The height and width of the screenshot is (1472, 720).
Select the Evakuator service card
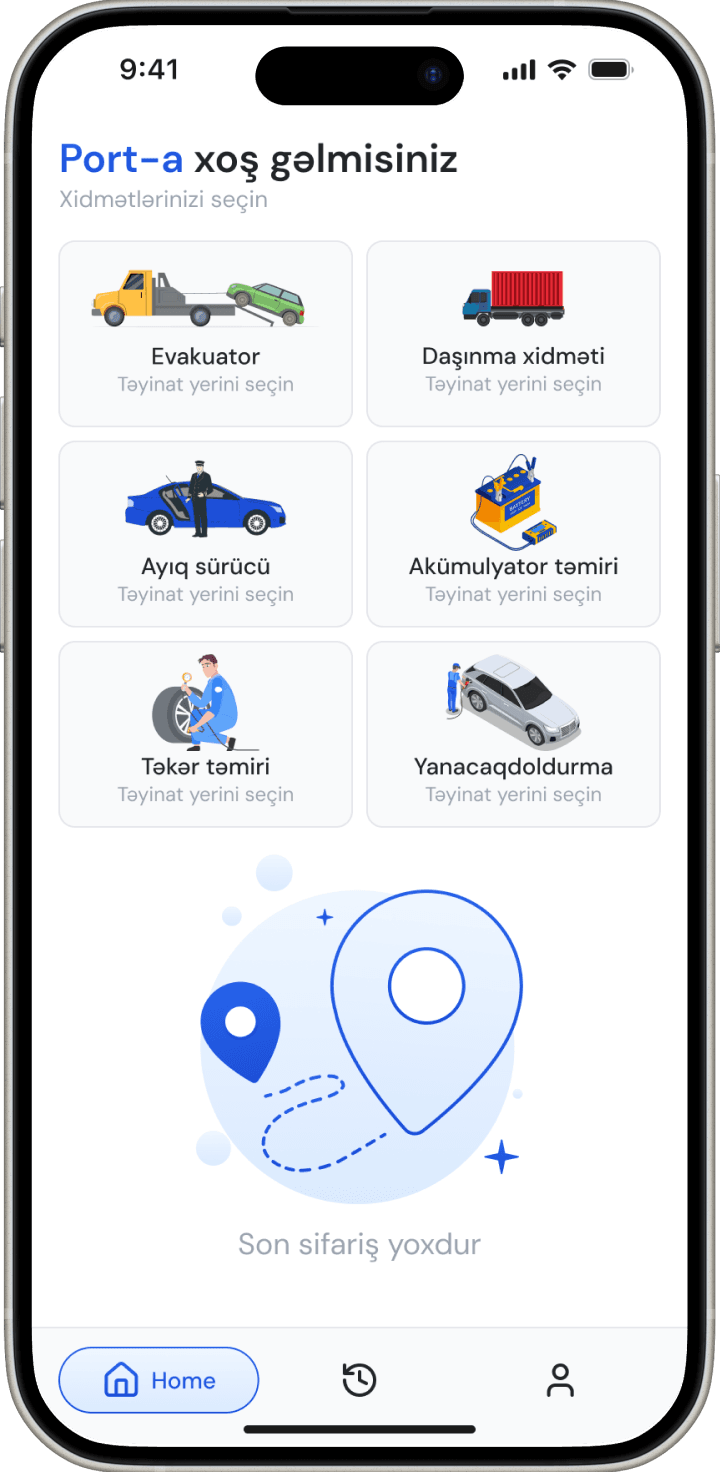coord(205,334)
